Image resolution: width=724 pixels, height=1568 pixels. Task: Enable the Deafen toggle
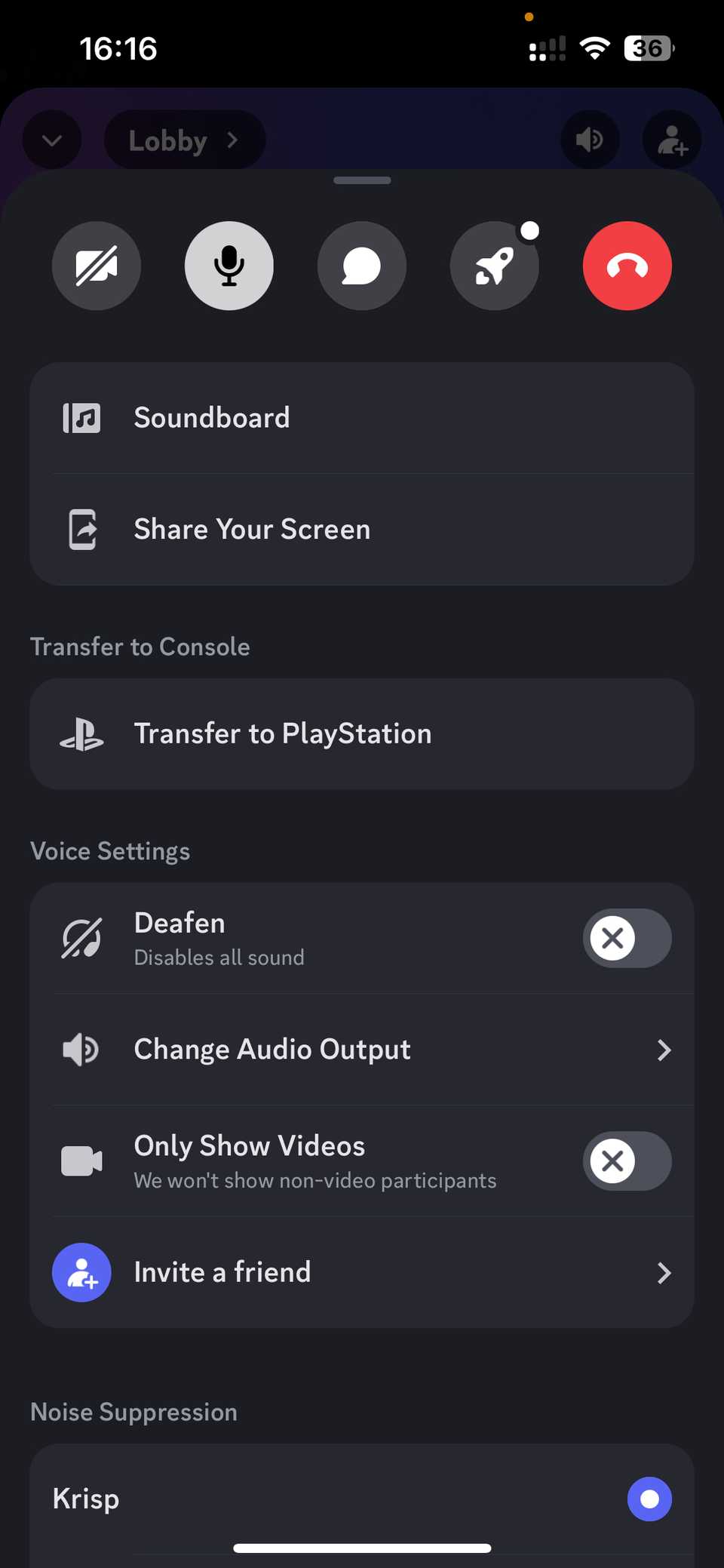tap(626, 938)
